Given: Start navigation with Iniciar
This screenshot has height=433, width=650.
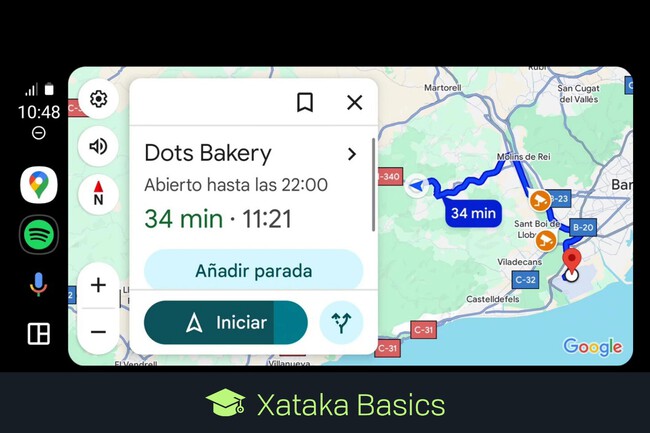Looking at the screenshot, I should click(226, 322).
